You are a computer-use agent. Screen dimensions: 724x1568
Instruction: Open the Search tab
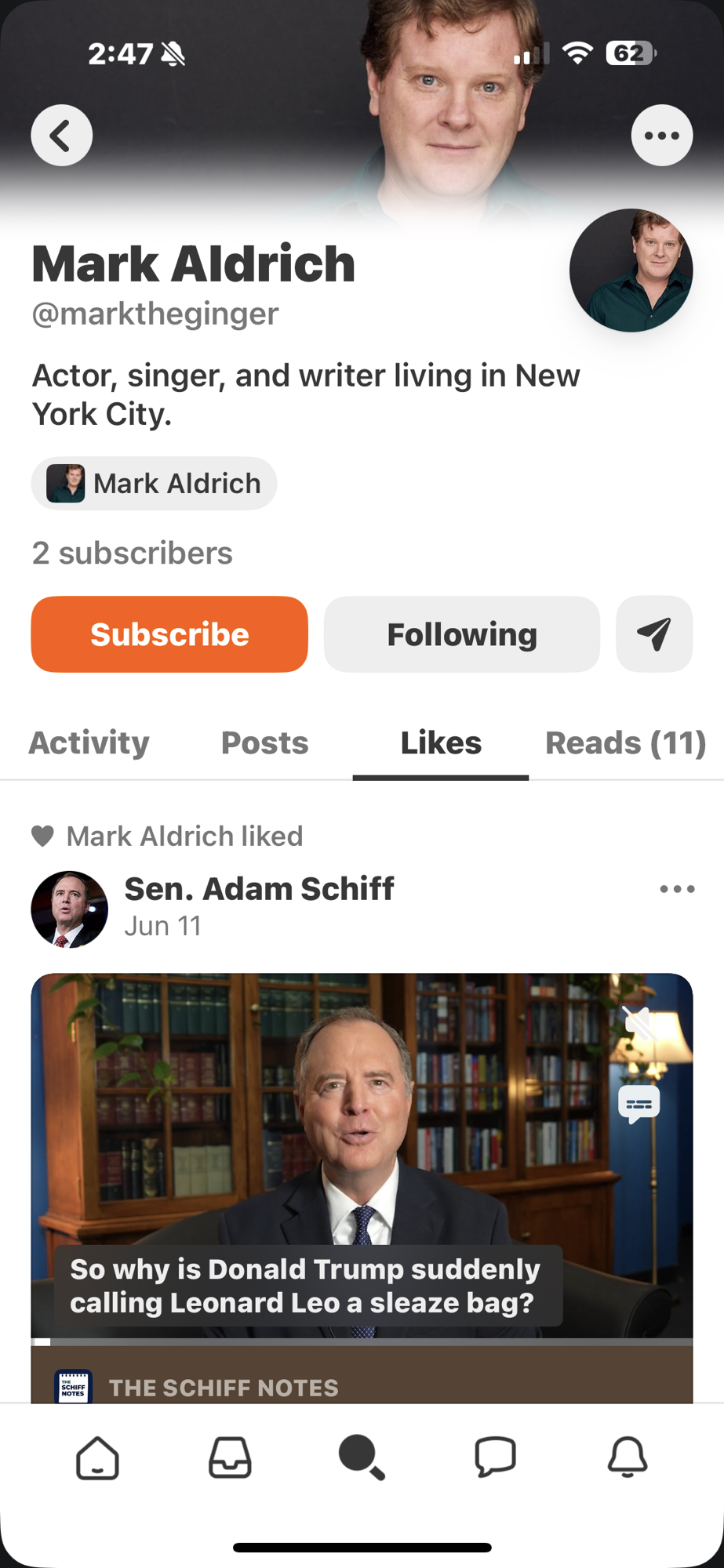(x=362, y=1458)
